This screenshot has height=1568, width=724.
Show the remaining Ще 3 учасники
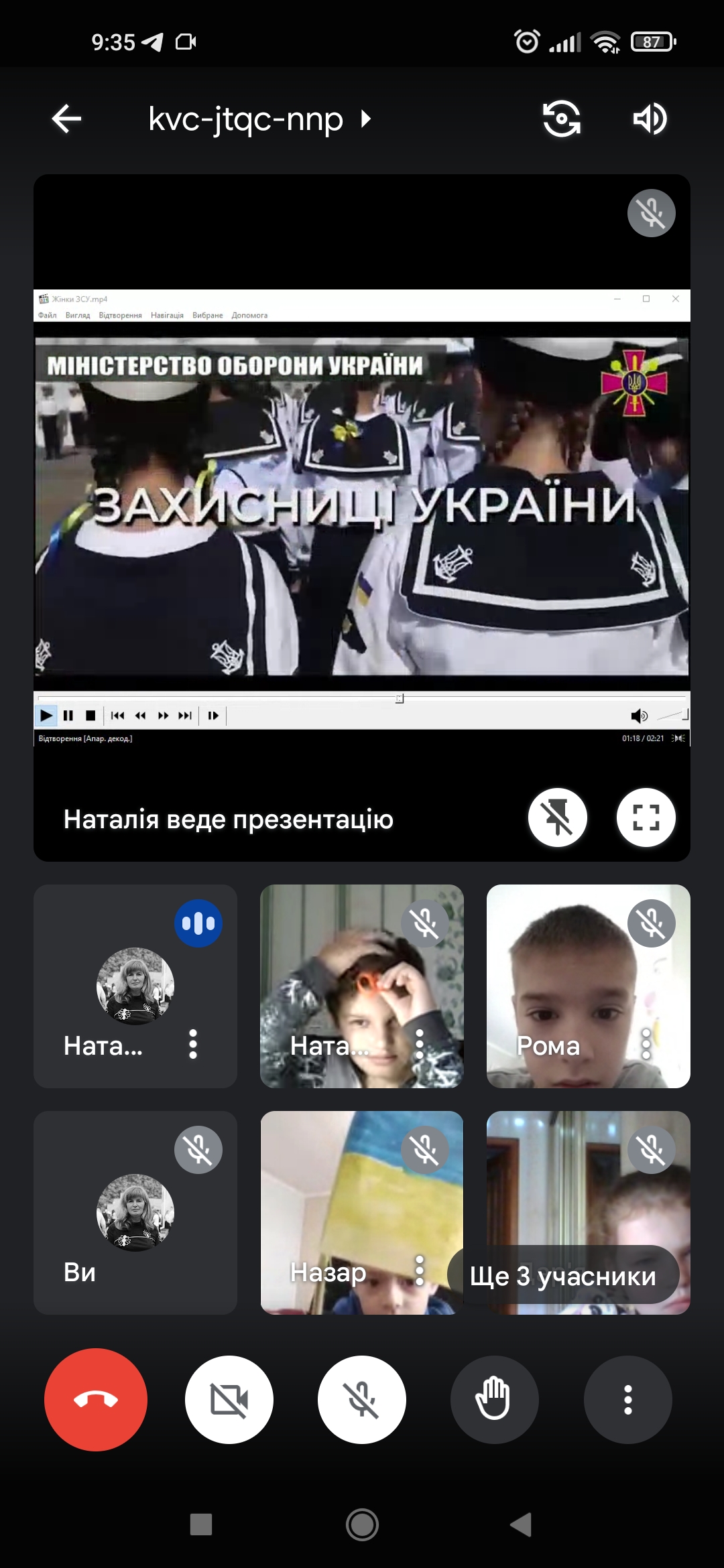click(563, 1276)
